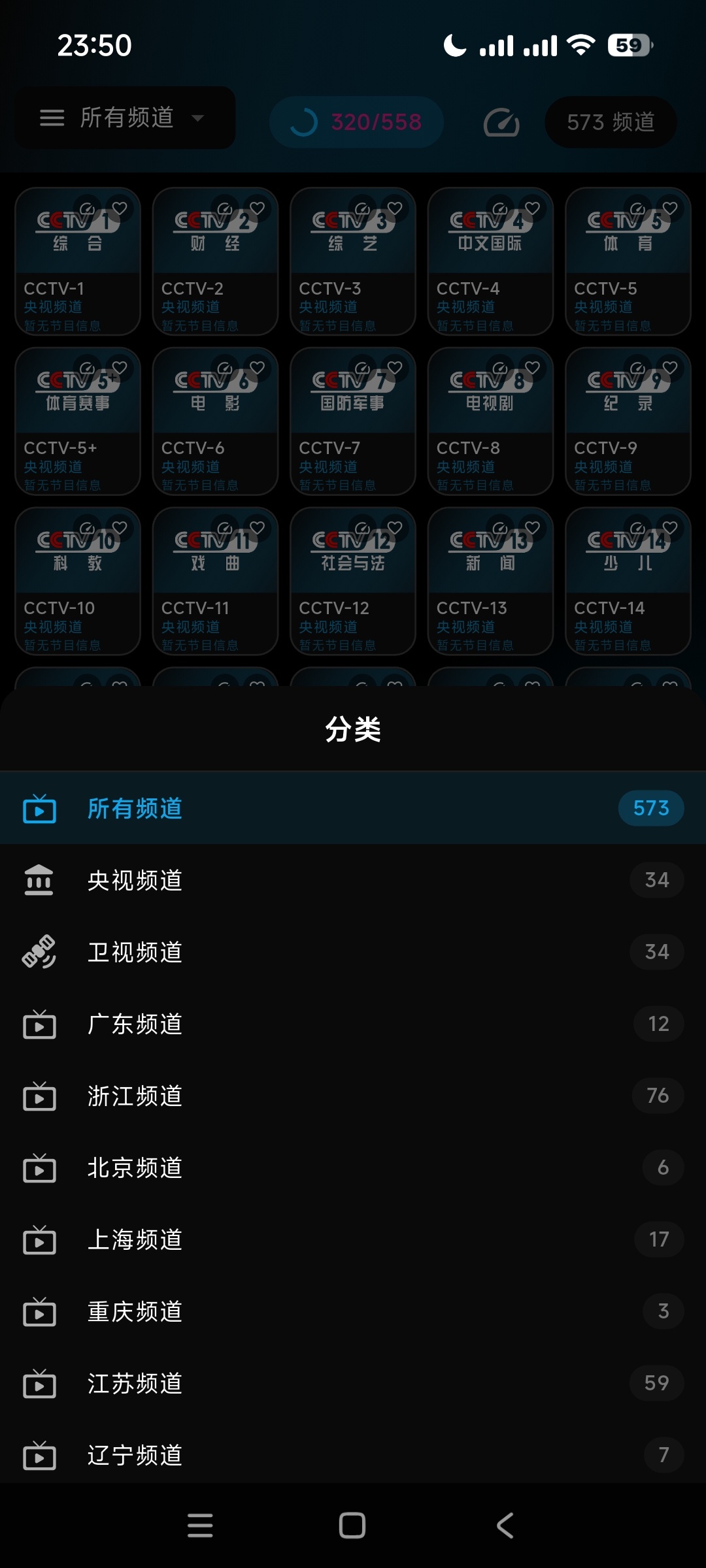
Task: Select the 辽宁频道 category
Action: point(353,1454)
